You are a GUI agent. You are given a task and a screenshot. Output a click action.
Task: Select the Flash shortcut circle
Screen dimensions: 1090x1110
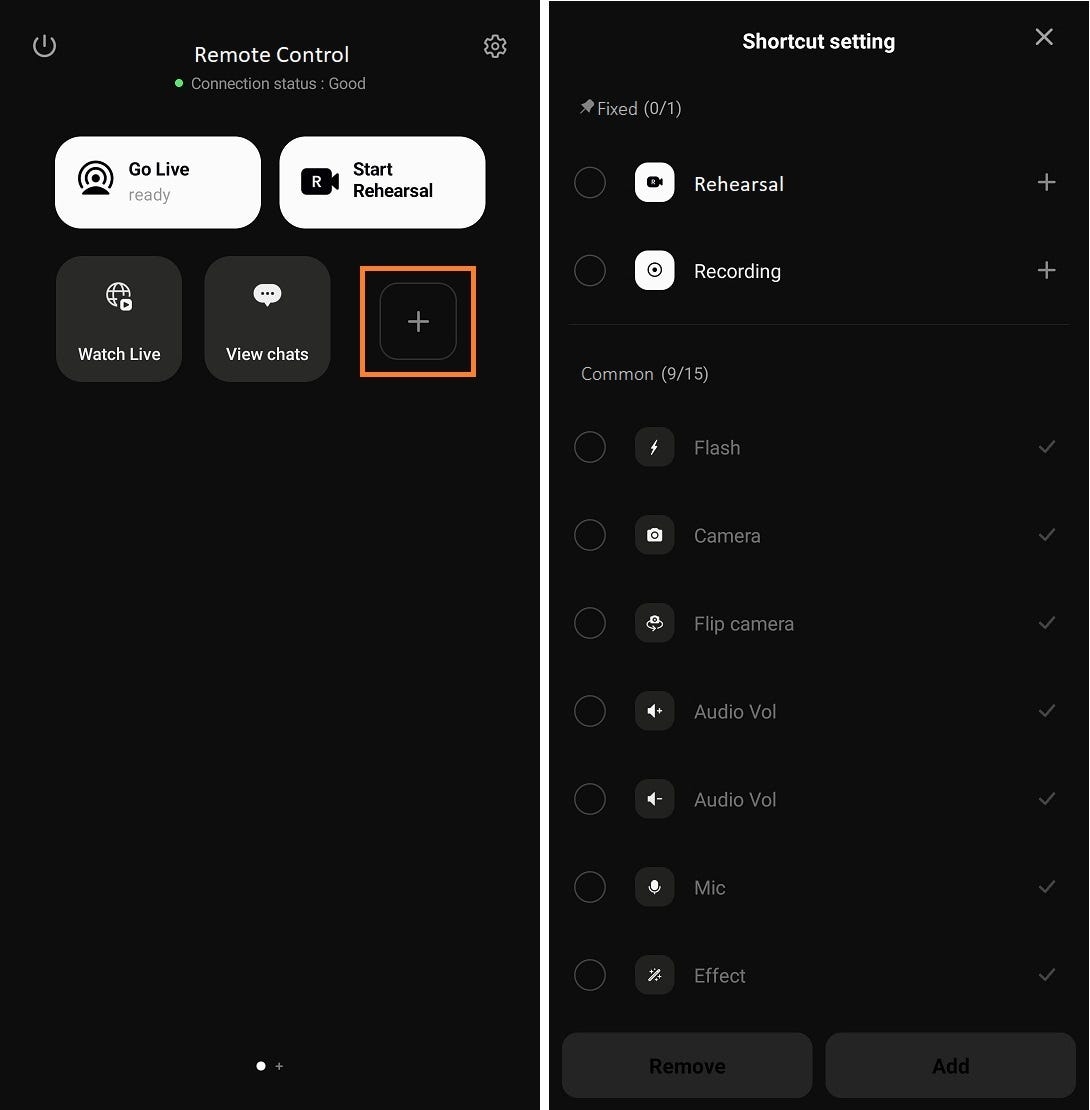[x=590, y=447]
